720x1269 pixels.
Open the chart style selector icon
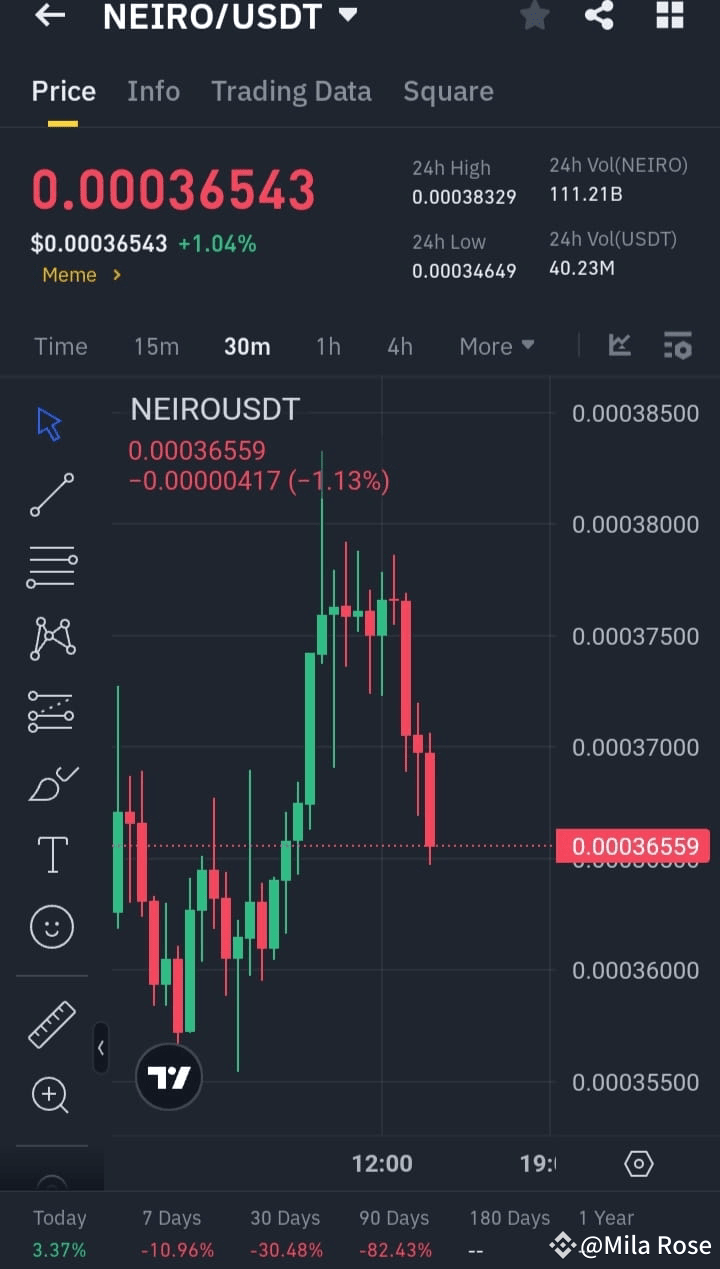tap(619, 345)
